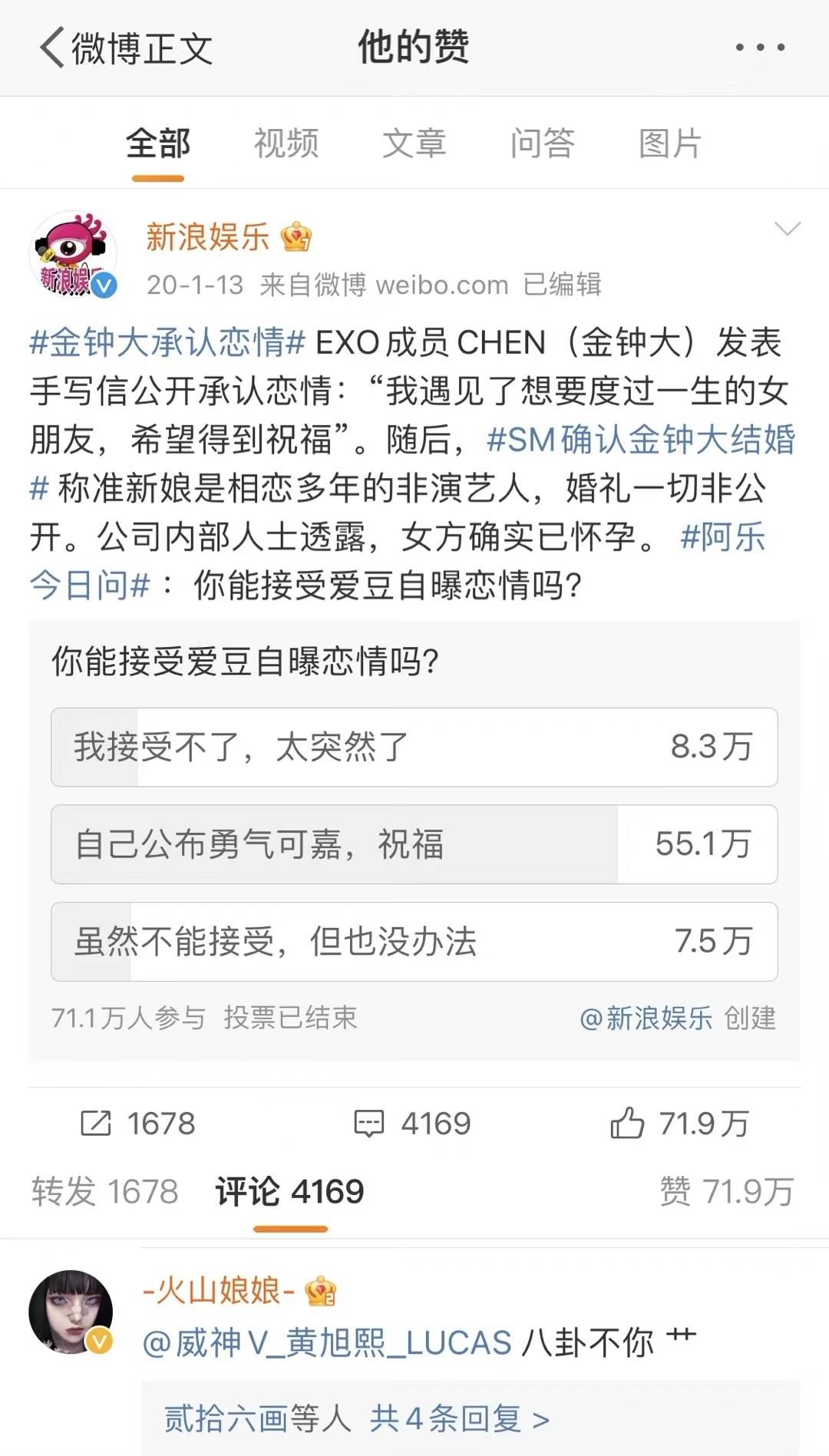Switch to the 视频 tab
Screen dimensions: 829x1456
coord(286,144)
